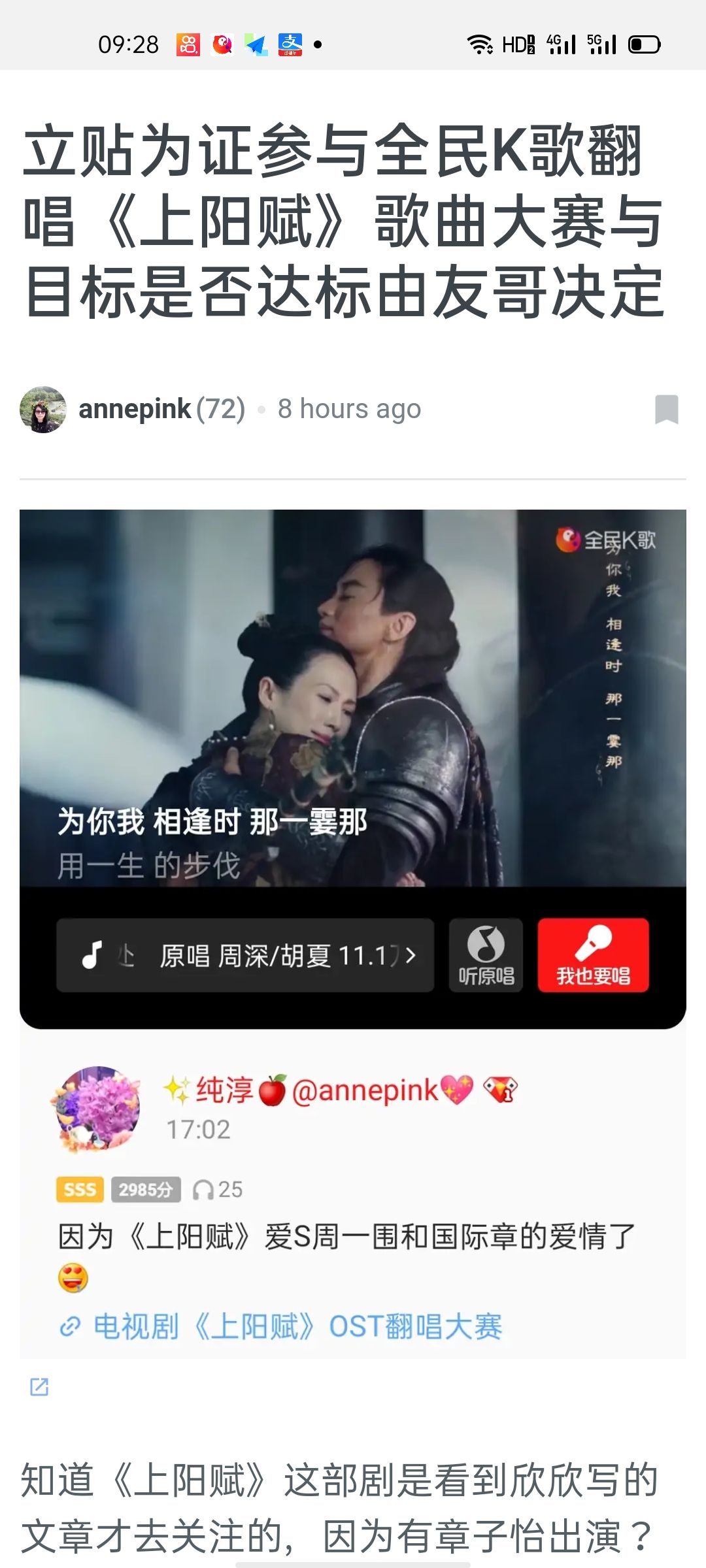The width and height of the screenshot is (706, 1568).
Task: Tap annepink's author avatar
Action: 43,410
